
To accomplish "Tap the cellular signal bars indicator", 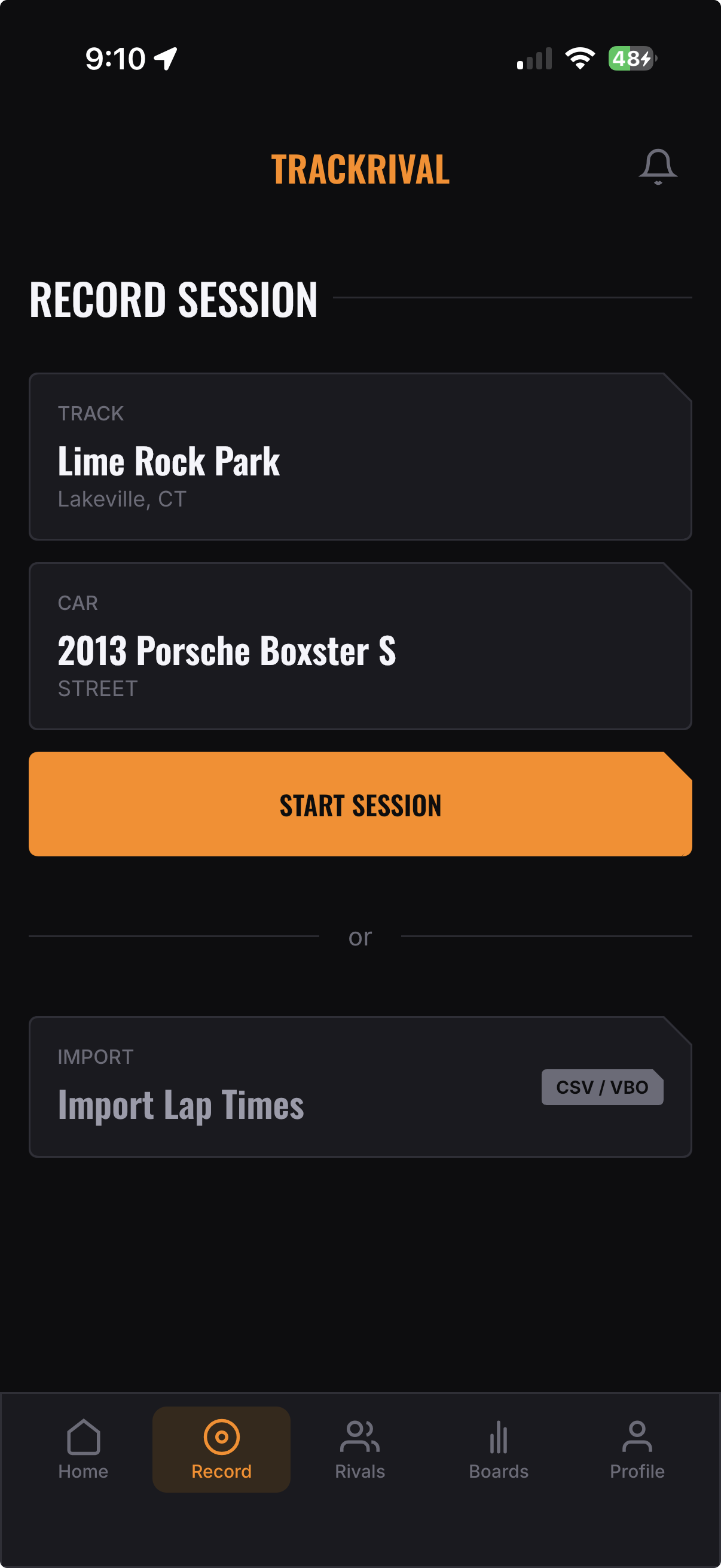I will pyautogui.click(x=533, y=58).
